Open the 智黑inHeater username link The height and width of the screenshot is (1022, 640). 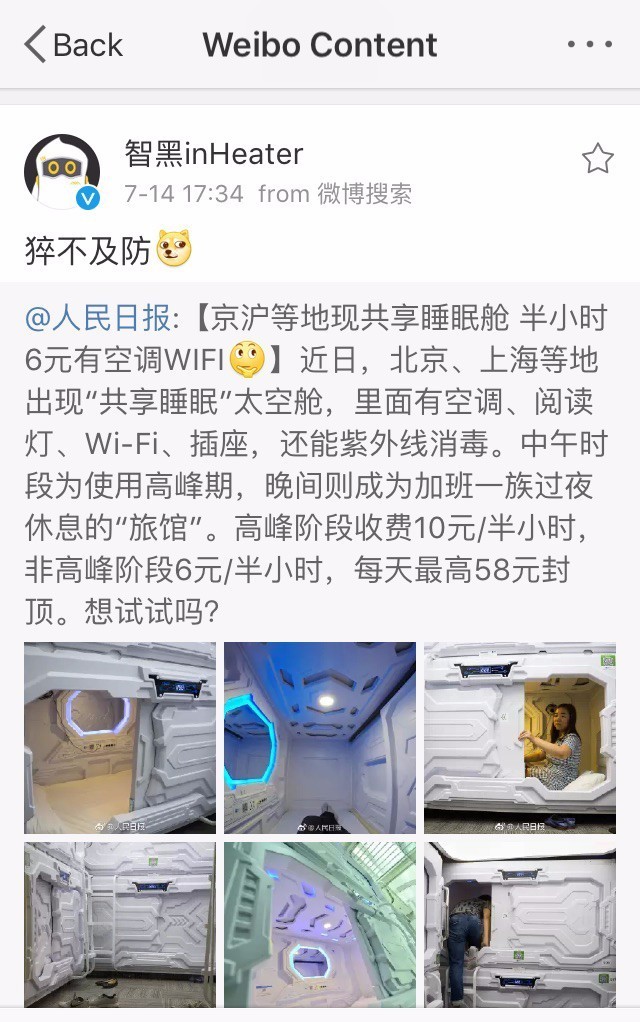[x=213, y=153]
